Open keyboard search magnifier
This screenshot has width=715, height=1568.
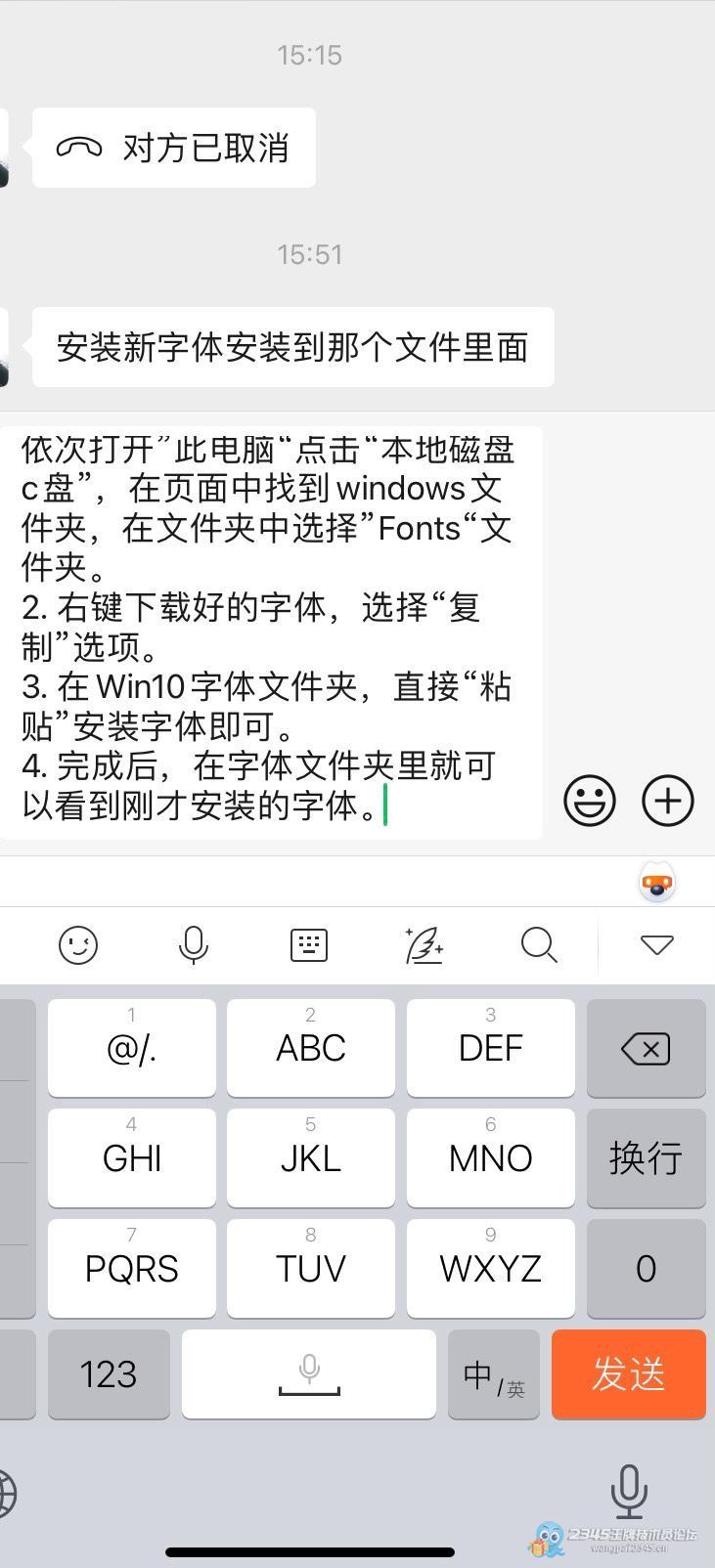click(x=539, y=945)
